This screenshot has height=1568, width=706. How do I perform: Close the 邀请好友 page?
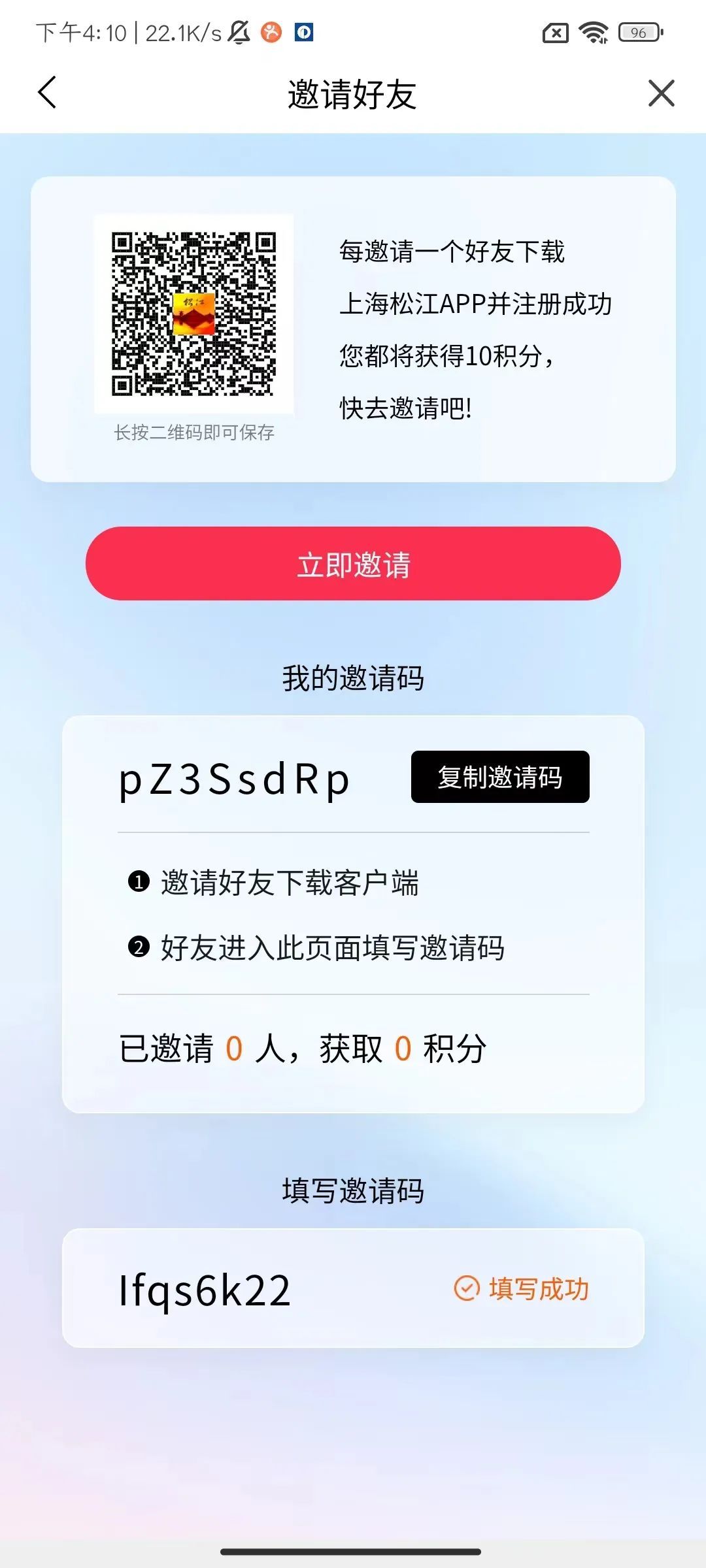[661, 93]
